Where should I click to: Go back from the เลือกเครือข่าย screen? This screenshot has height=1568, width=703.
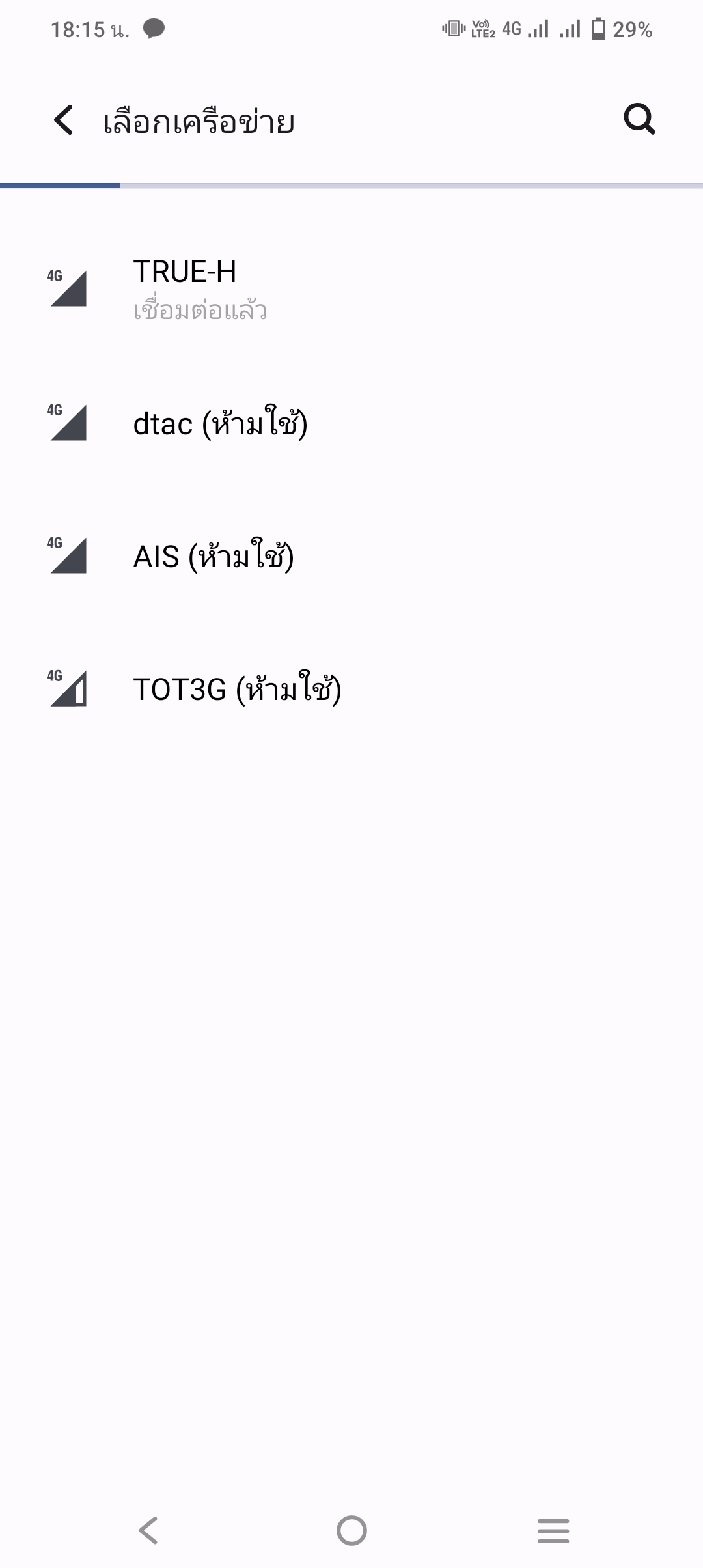[63, 120]
